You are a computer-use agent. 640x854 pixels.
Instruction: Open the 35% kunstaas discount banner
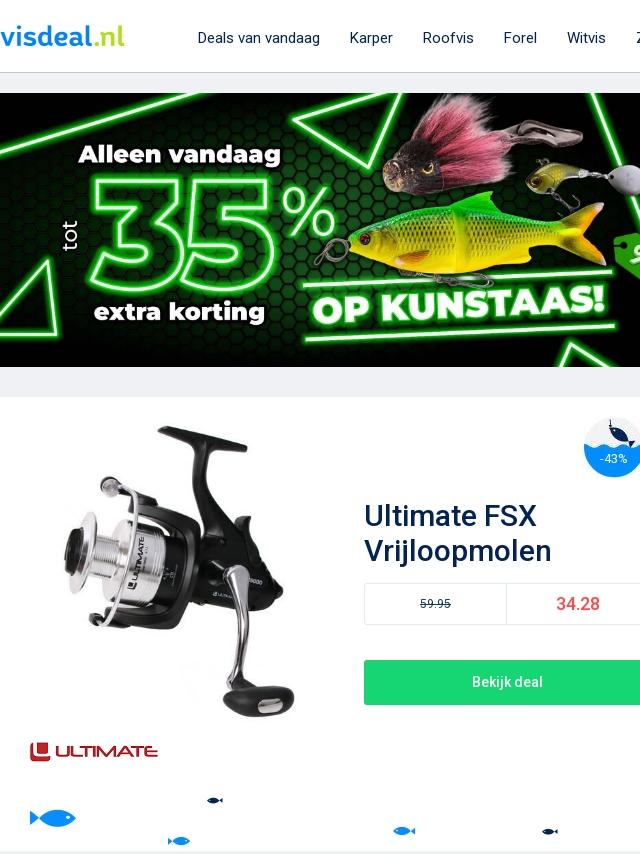(320, 230)
